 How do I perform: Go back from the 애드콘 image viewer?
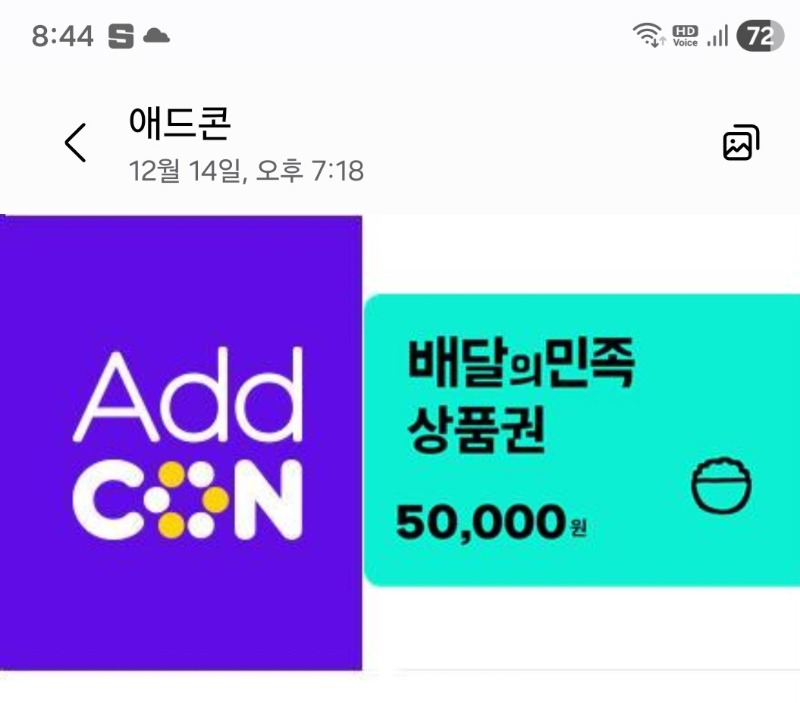[75, 143]
